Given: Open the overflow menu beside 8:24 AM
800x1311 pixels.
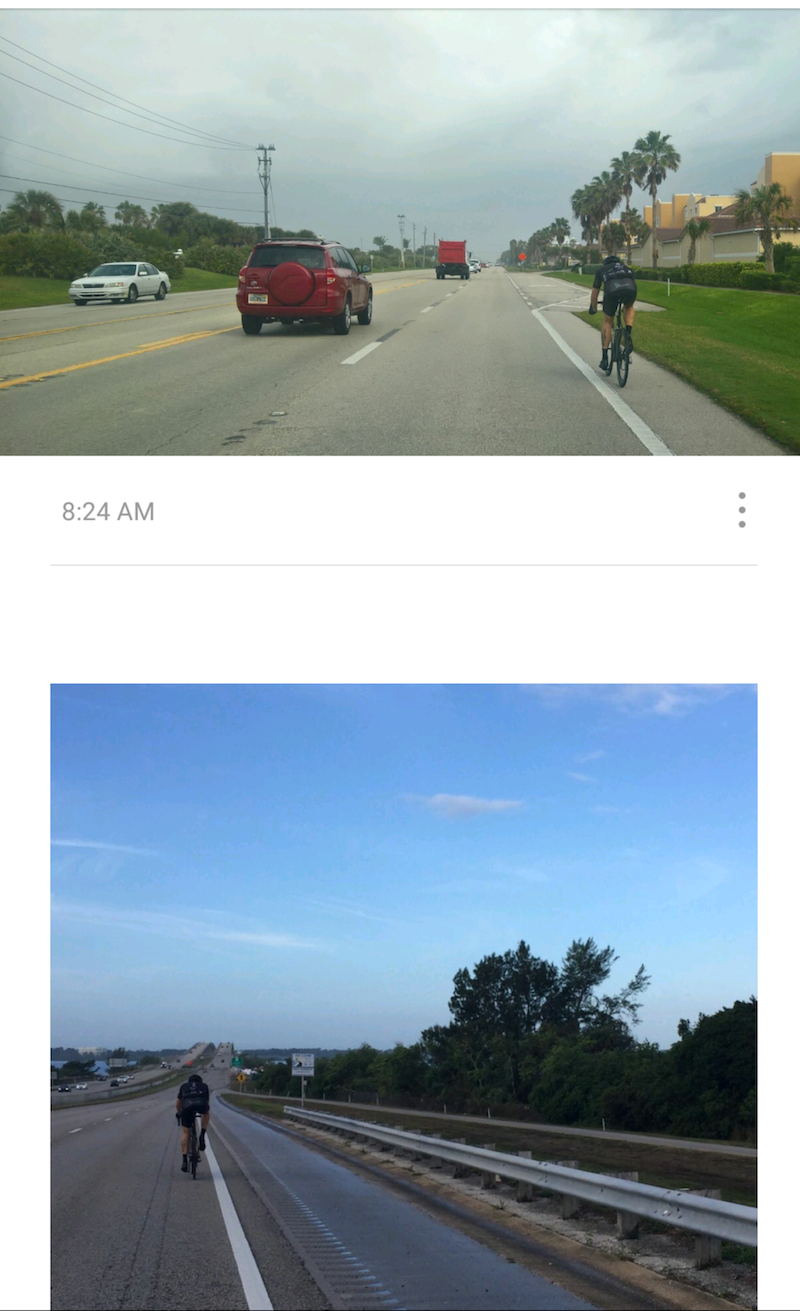Looking at the screenshot, I should coord(741,510).
